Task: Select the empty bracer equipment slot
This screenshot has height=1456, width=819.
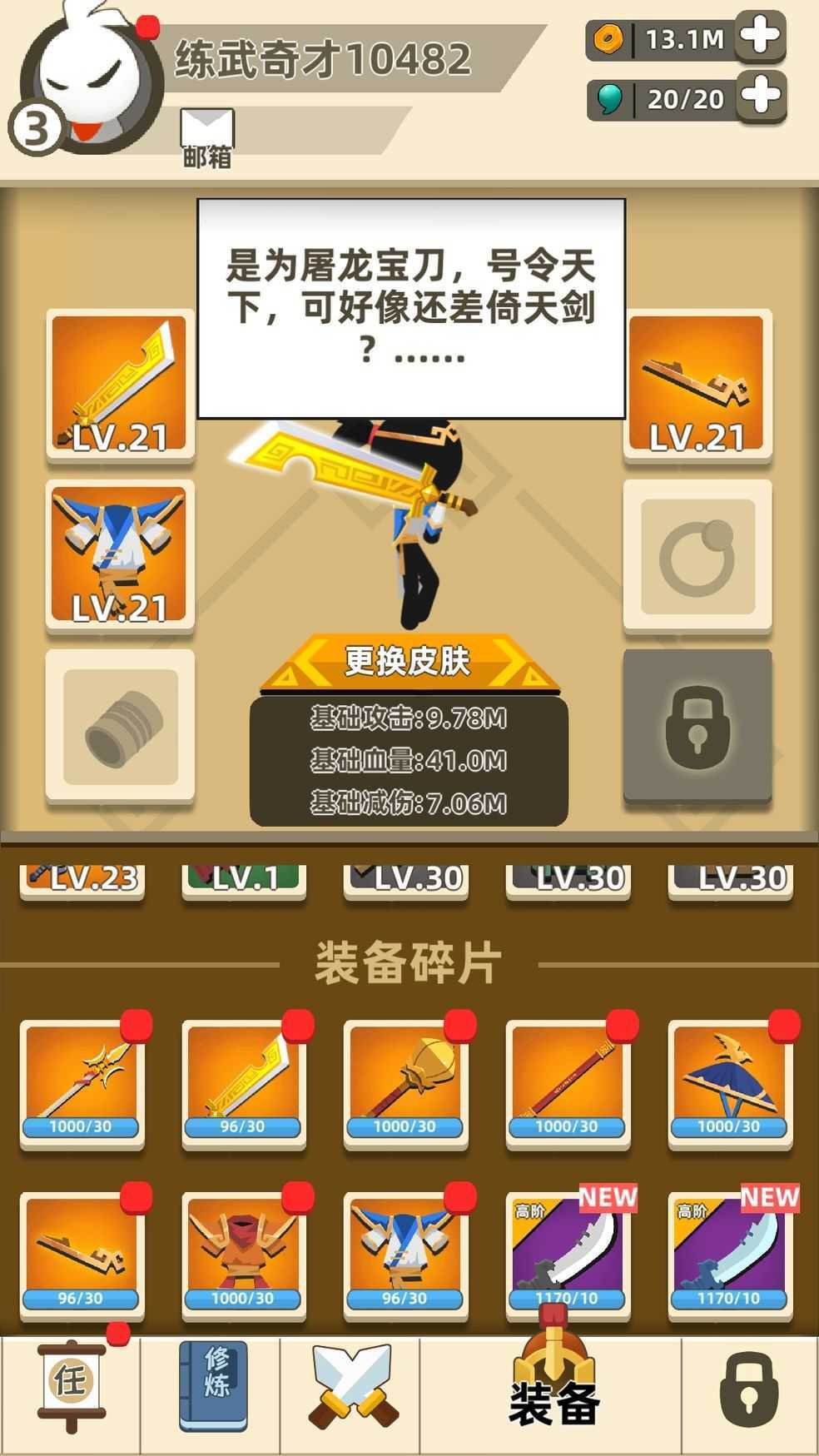Action: (x=120, y=727)
